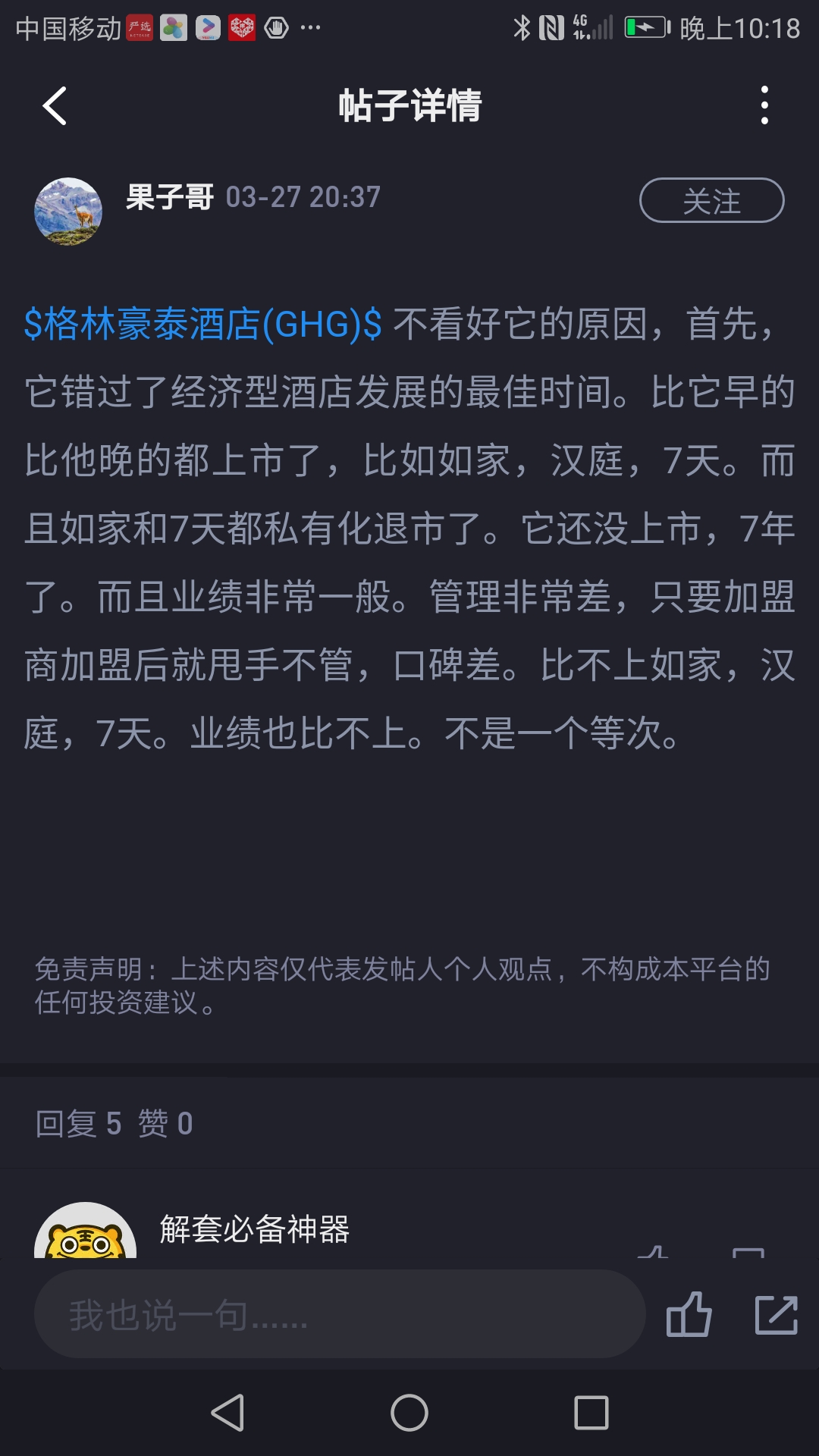
Task: Open system recent apps
Action: [x=591, y=1413]
